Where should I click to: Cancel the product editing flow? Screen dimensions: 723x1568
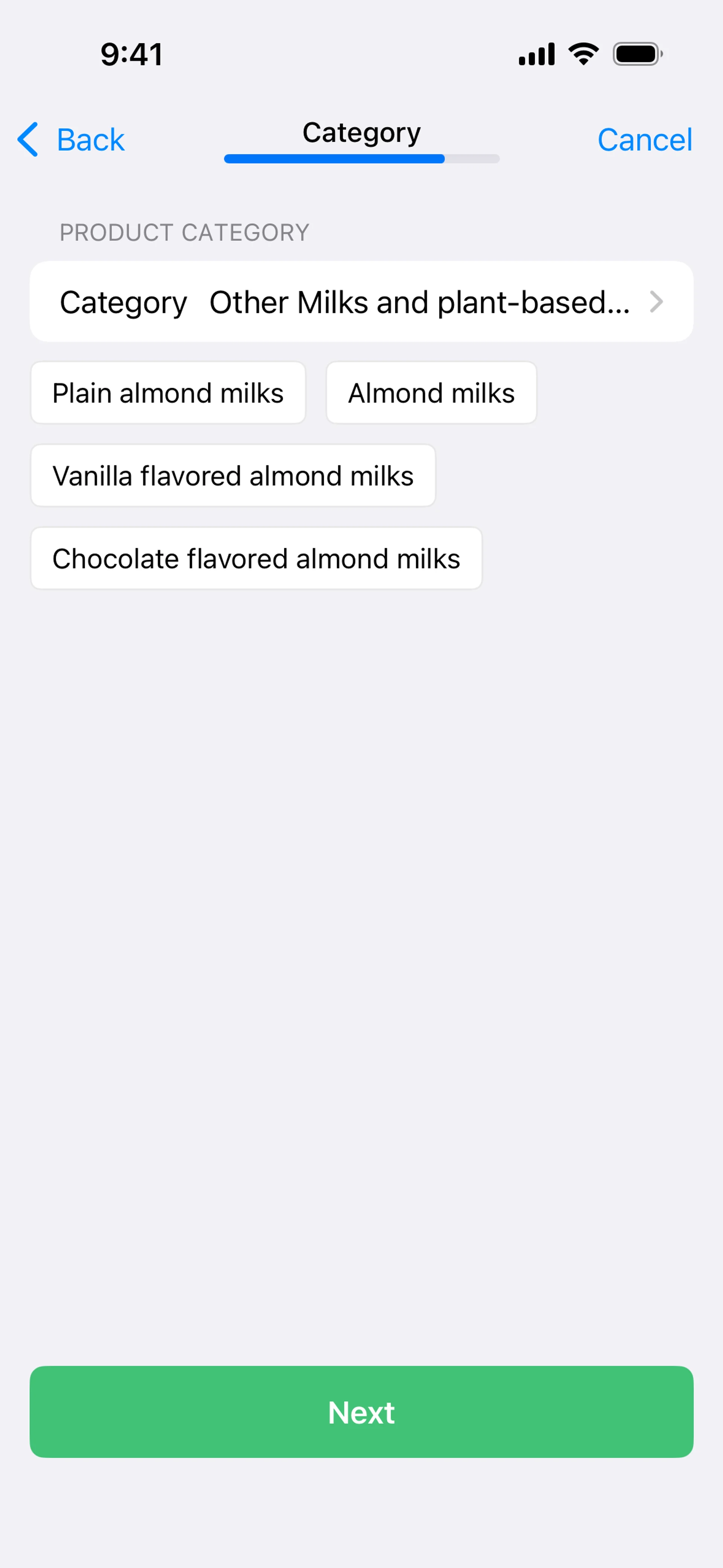(x=645, y=139)
